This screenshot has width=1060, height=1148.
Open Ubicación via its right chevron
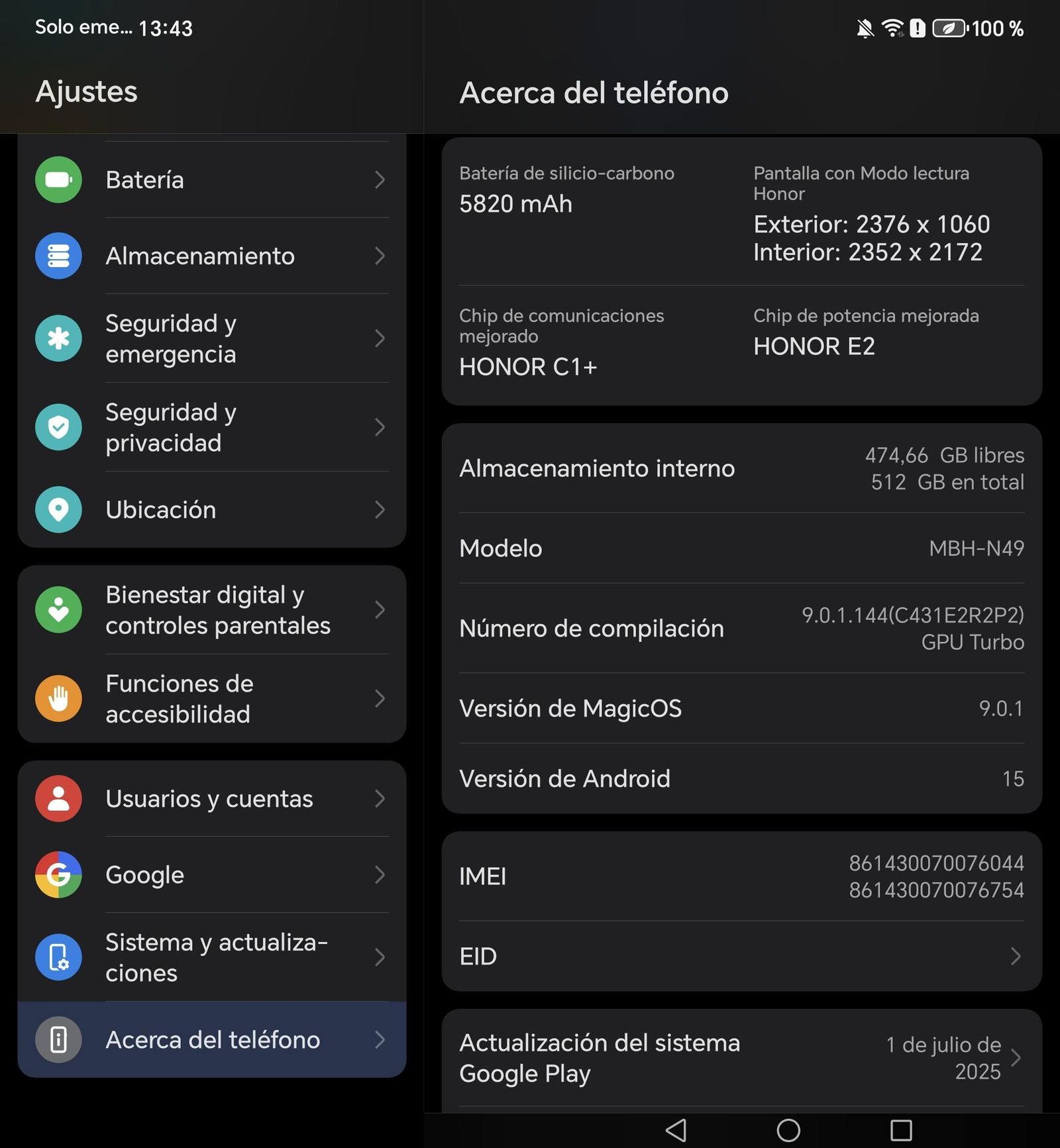tap(380, 509)
